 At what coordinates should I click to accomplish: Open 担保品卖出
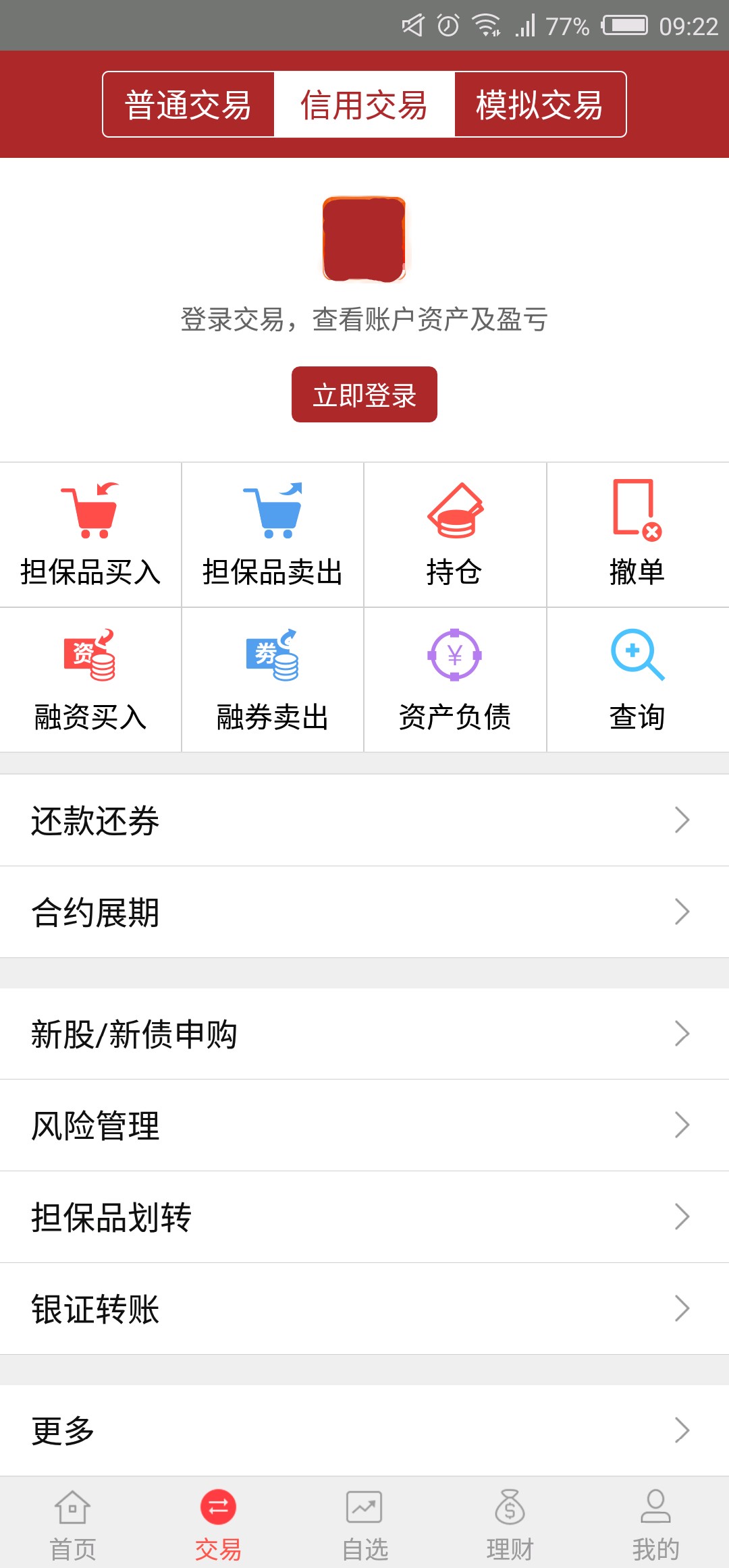point(273,534)
